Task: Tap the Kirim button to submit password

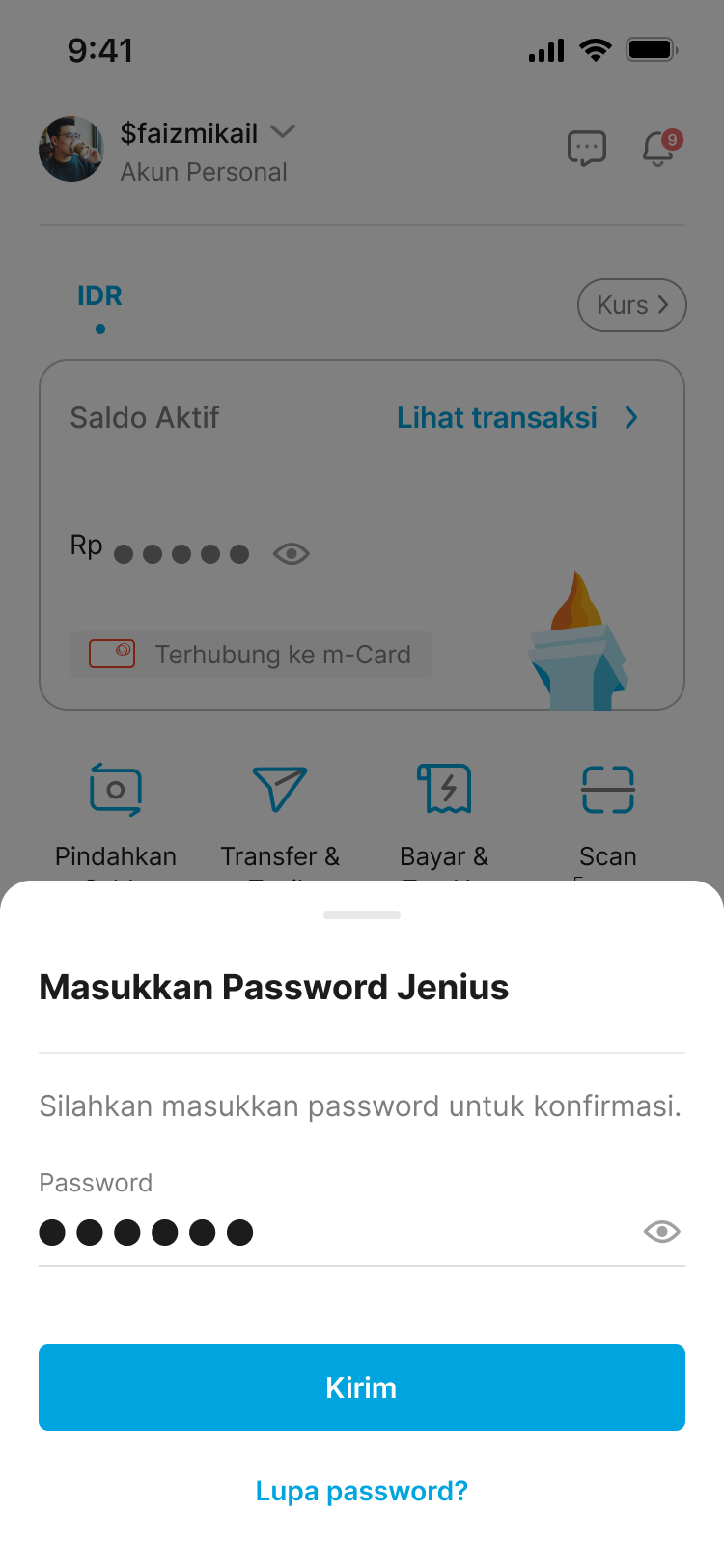Action: pyautogui.click(x=362, y=1387)
